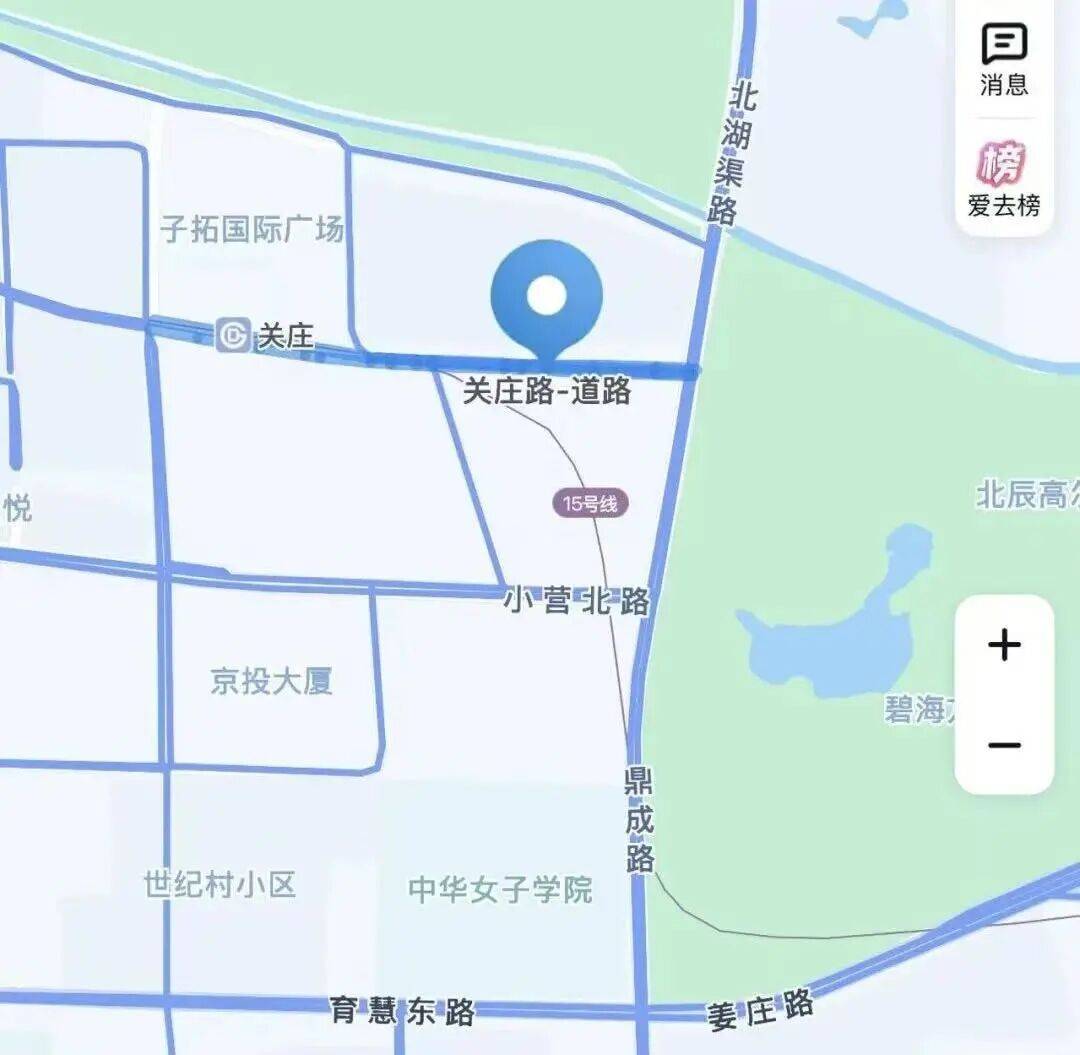Image resolution: width=1080 pixels, height=1055 pixels.
Task: Select 子拓国际广场 on the map
Action: pyautogui.click(x=252, y=229)
